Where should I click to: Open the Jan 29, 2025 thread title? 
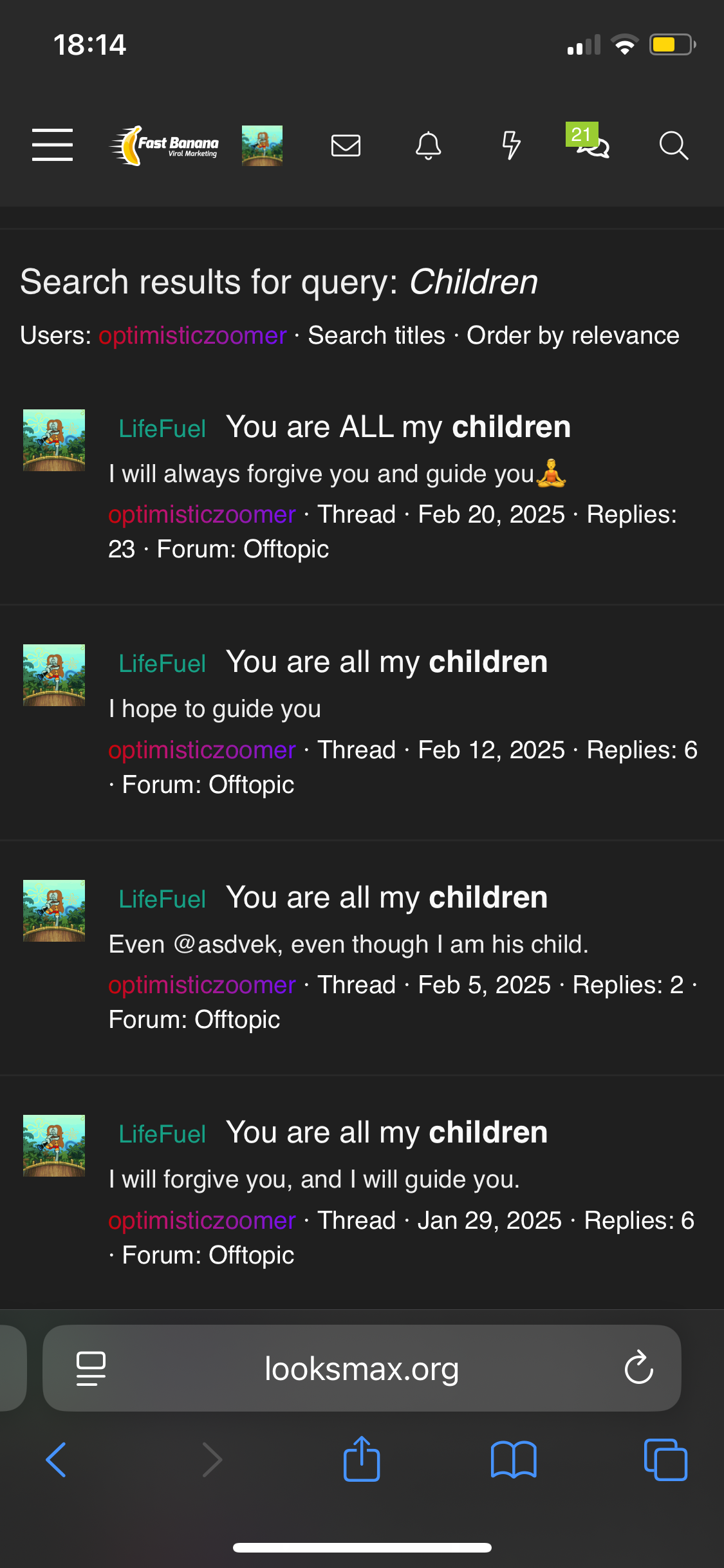[386, 1132]
